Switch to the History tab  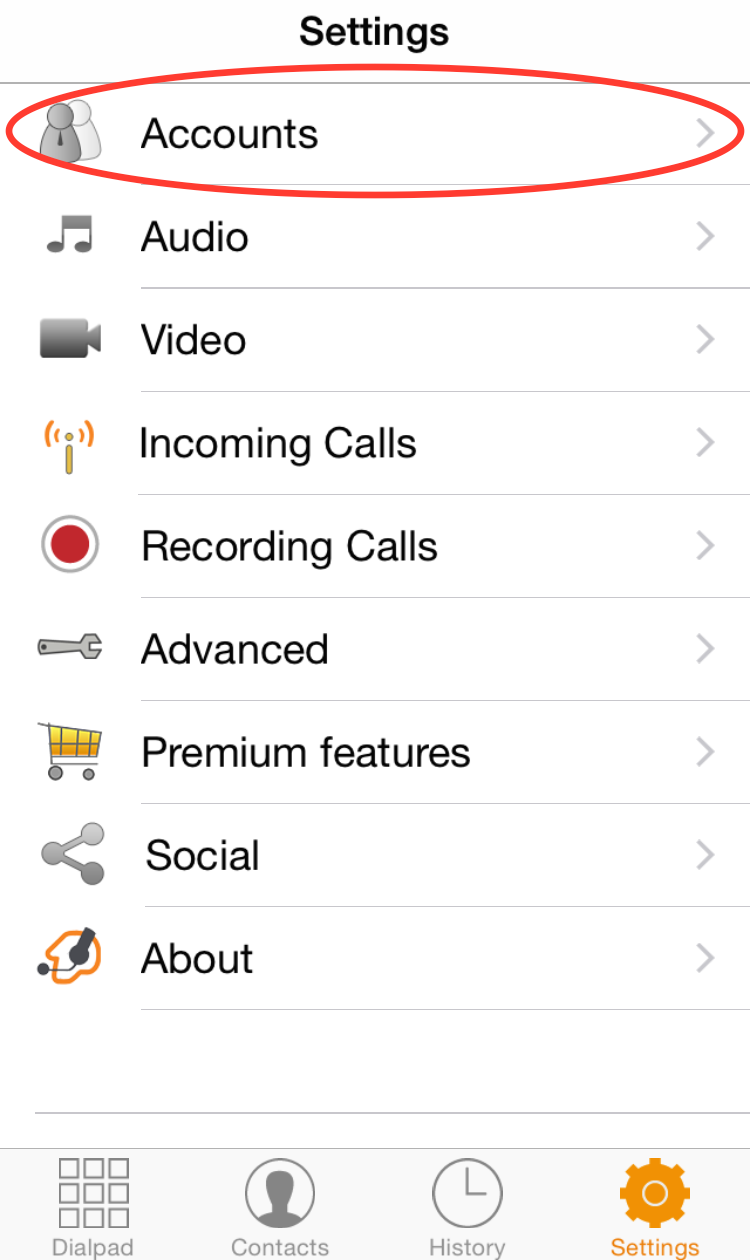(467, 1205)
